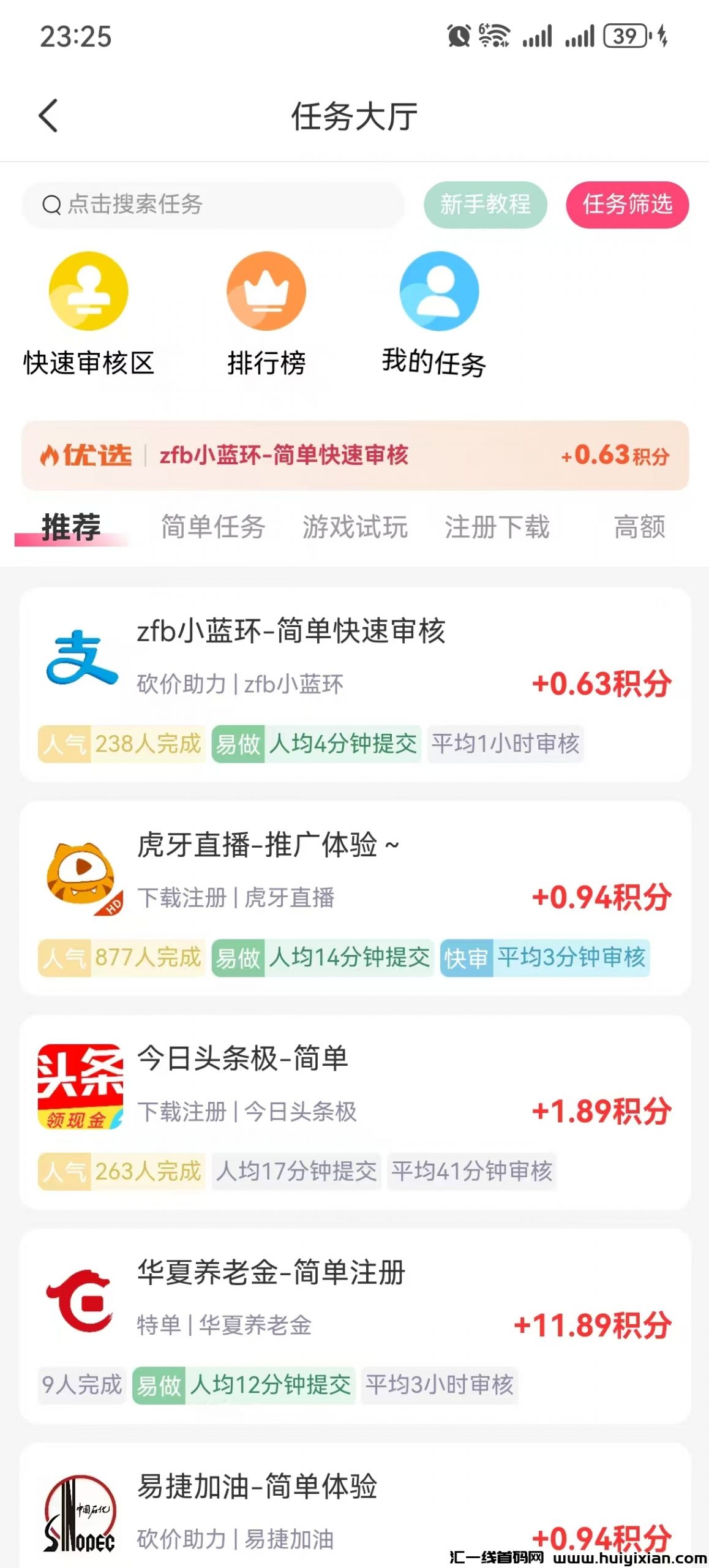Screen dimensions: 709x1568
Task: Open the 华夏养老金-简单注册 task
Action: click(x=355, y=1325)
